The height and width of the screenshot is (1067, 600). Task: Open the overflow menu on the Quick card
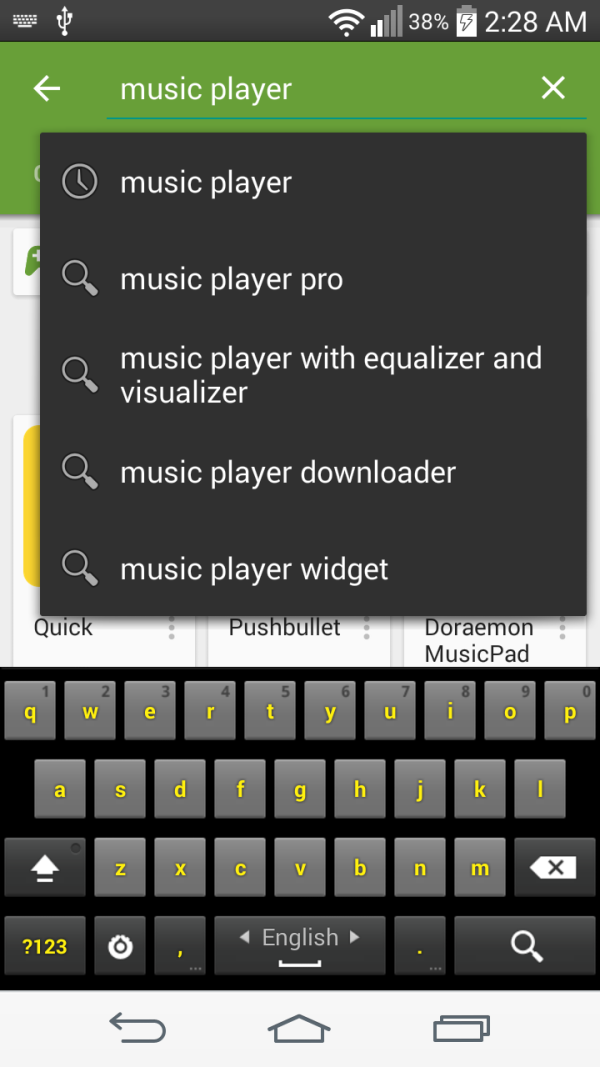click(172, 629)
